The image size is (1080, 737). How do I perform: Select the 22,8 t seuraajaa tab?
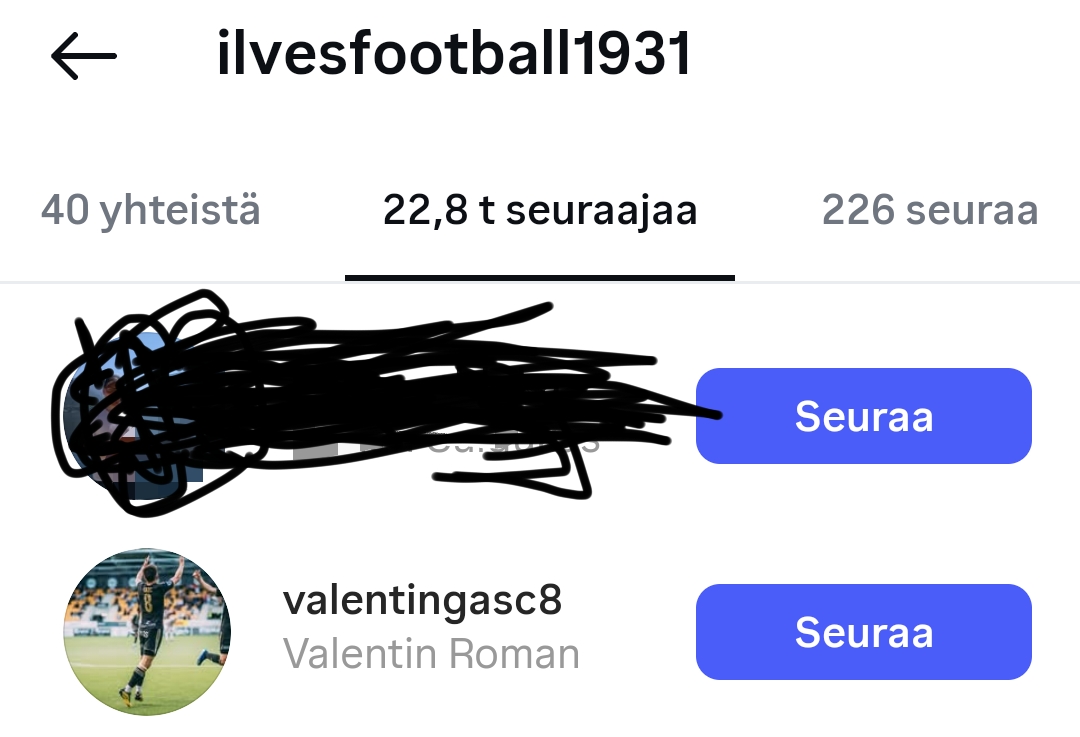pyautogui.click(x=540, y=211)
